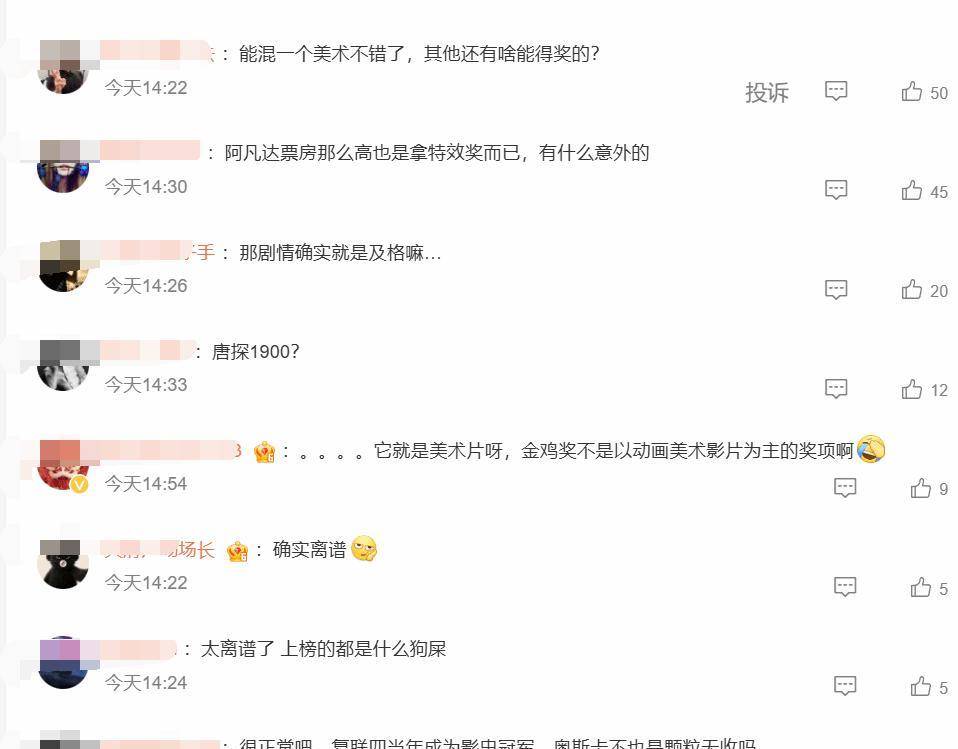Open the profile avatar of 确实离谱 commenter
Viewport: 958px width, 749px height.
click(x=63, y=563)
